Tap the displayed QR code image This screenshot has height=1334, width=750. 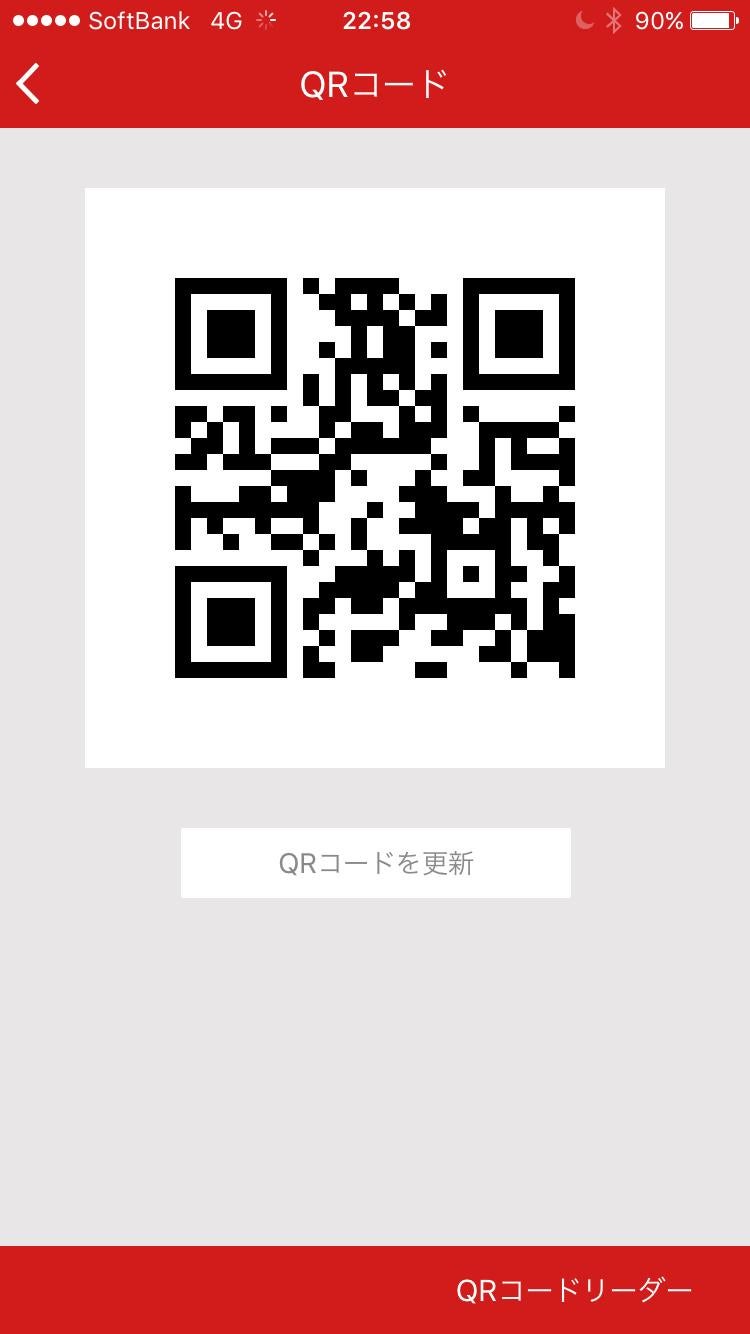point(375,477)
